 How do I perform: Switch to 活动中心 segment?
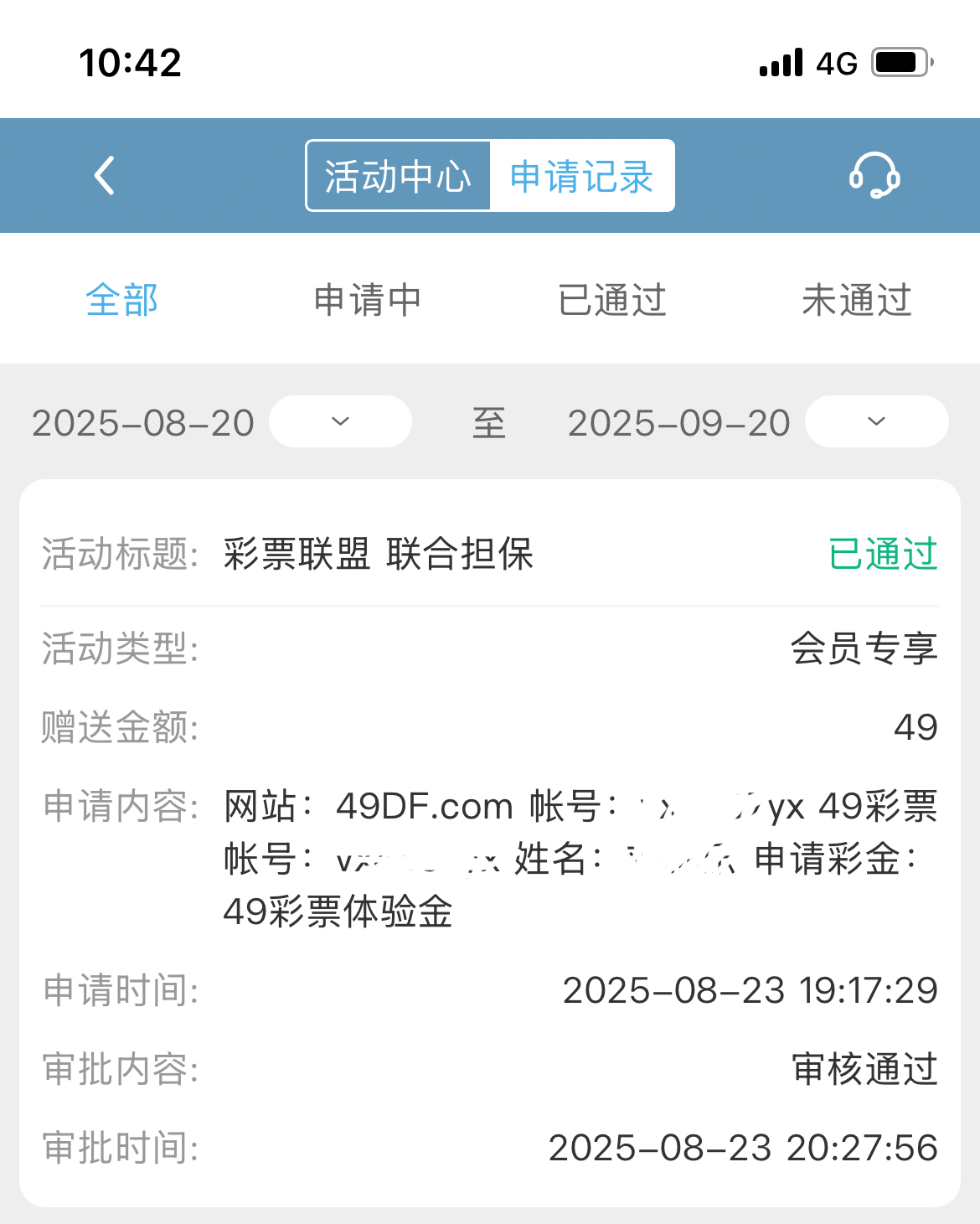point(398,176)
